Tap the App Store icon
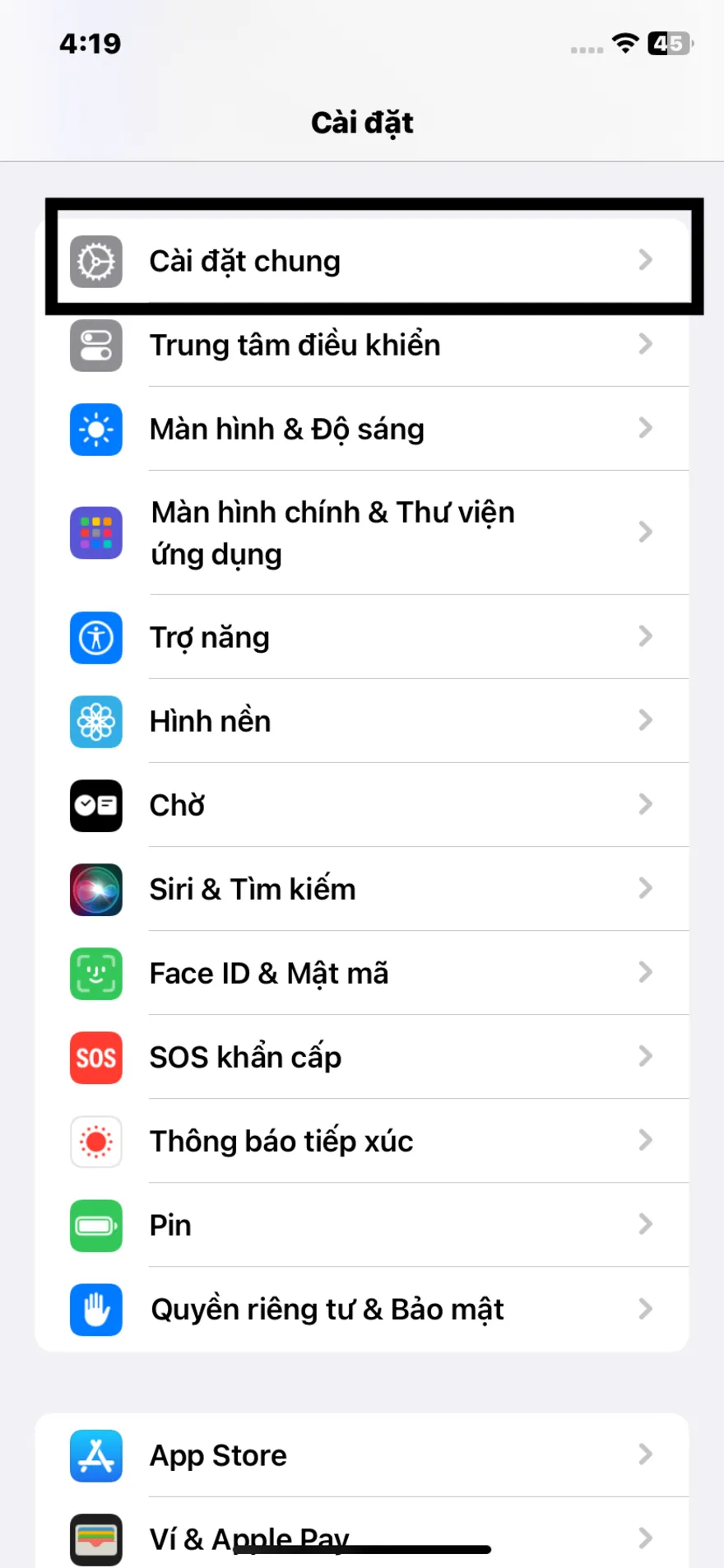This screenshot has width=724, height=1568. 95,1455
